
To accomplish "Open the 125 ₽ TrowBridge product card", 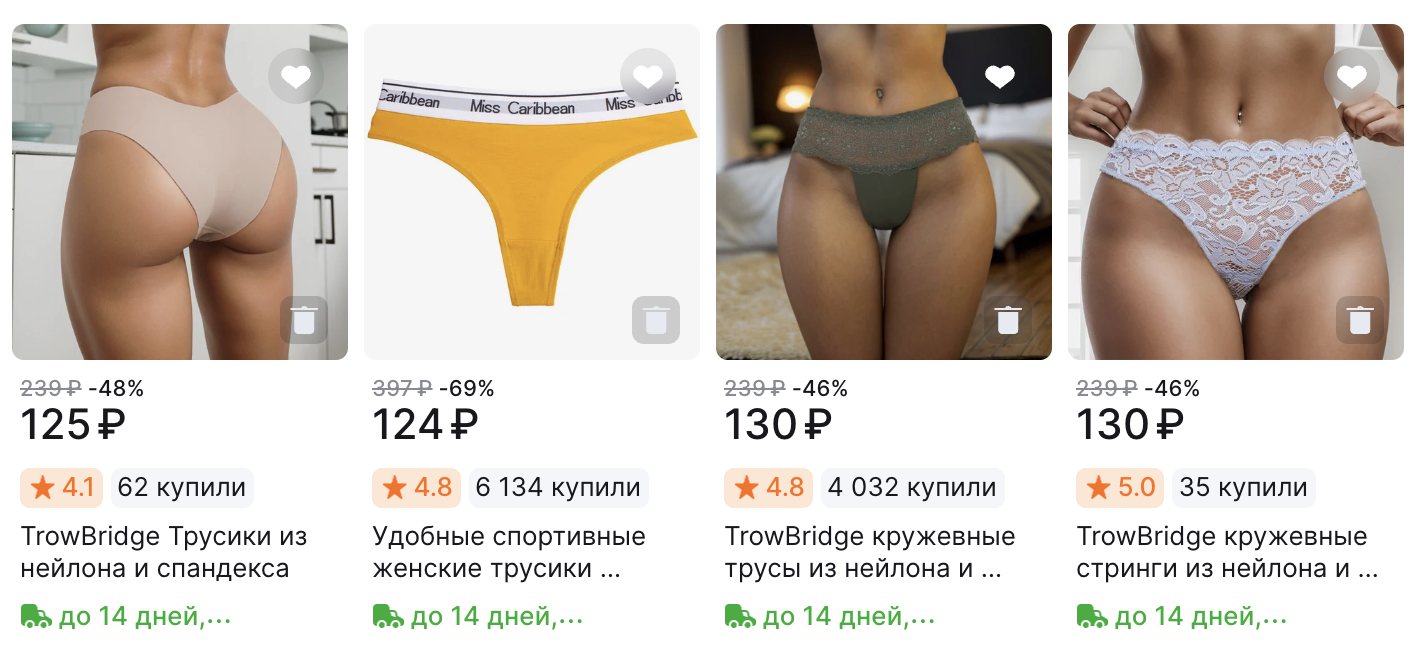I will 164,552.
